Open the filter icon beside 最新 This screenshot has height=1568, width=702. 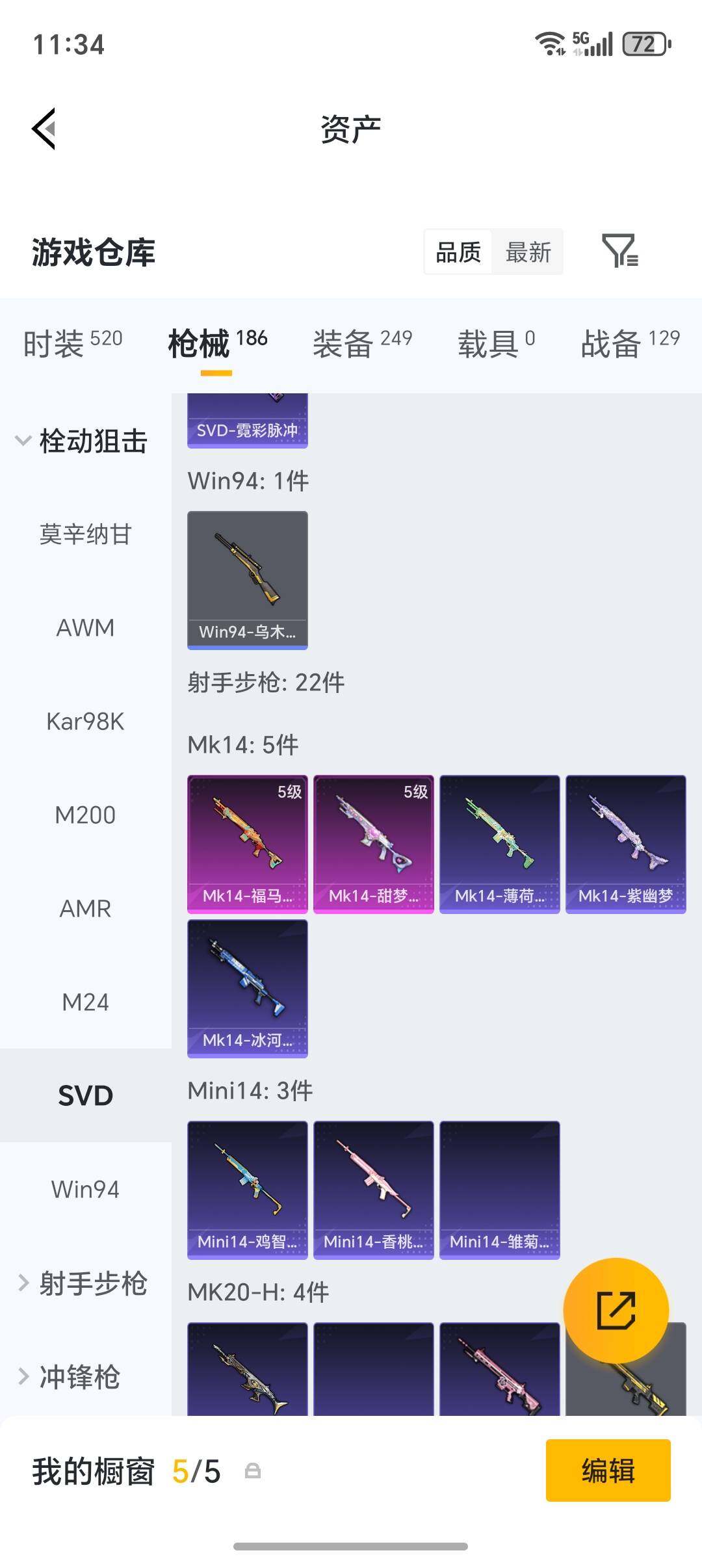(620, 251)
